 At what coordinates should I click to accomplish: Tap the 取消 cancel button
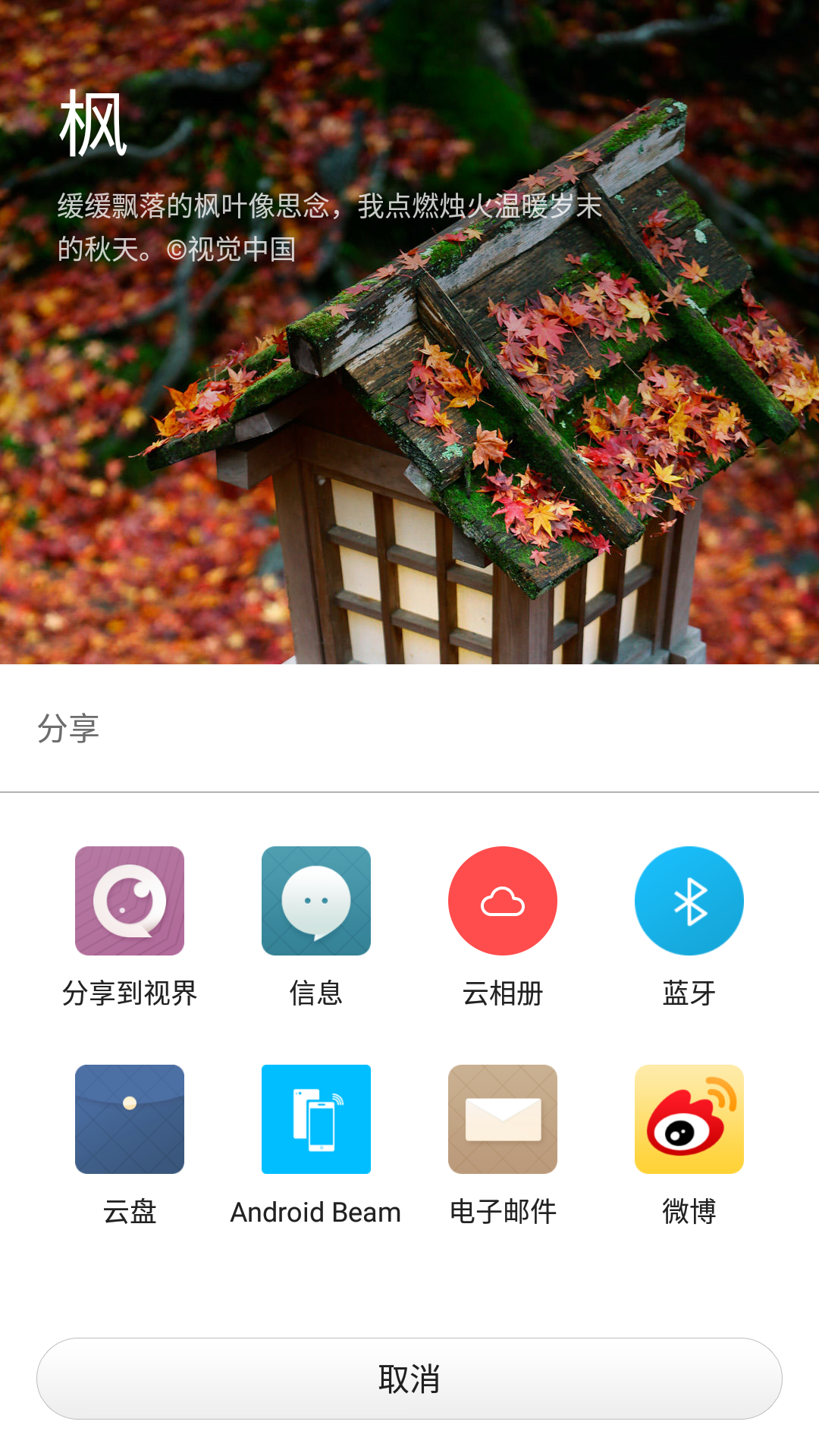pos(409,1379)
